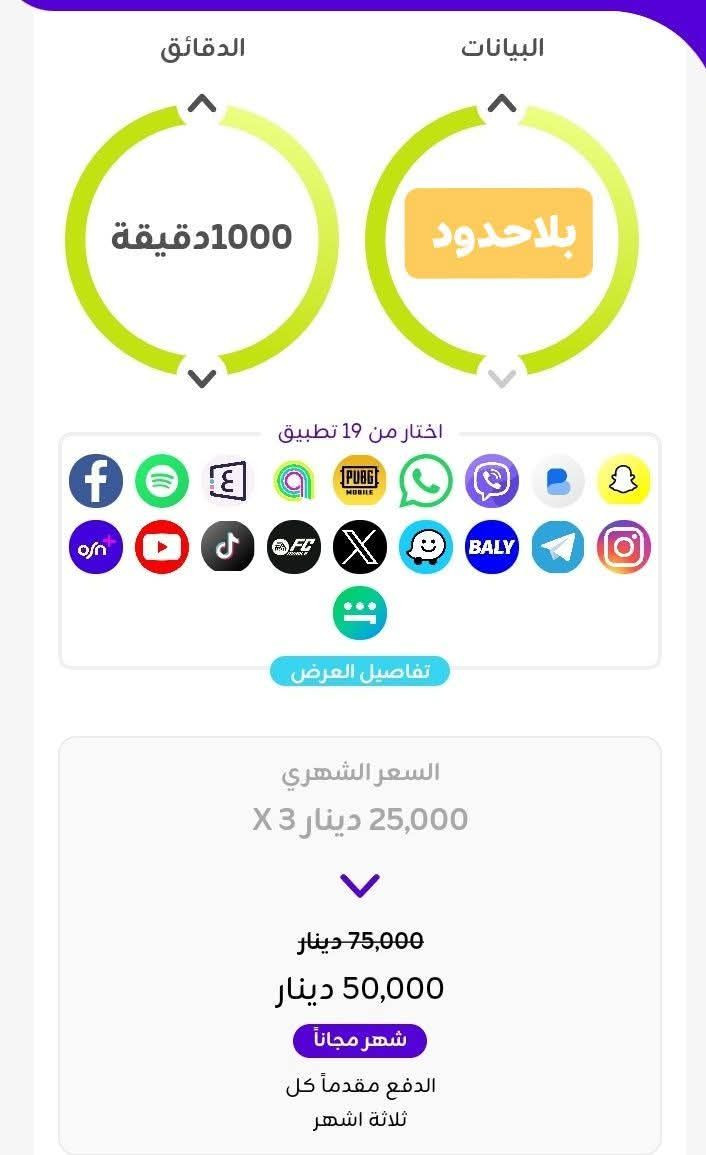
Task: Expand the monthly price chevron
Action: click(360, 885)
